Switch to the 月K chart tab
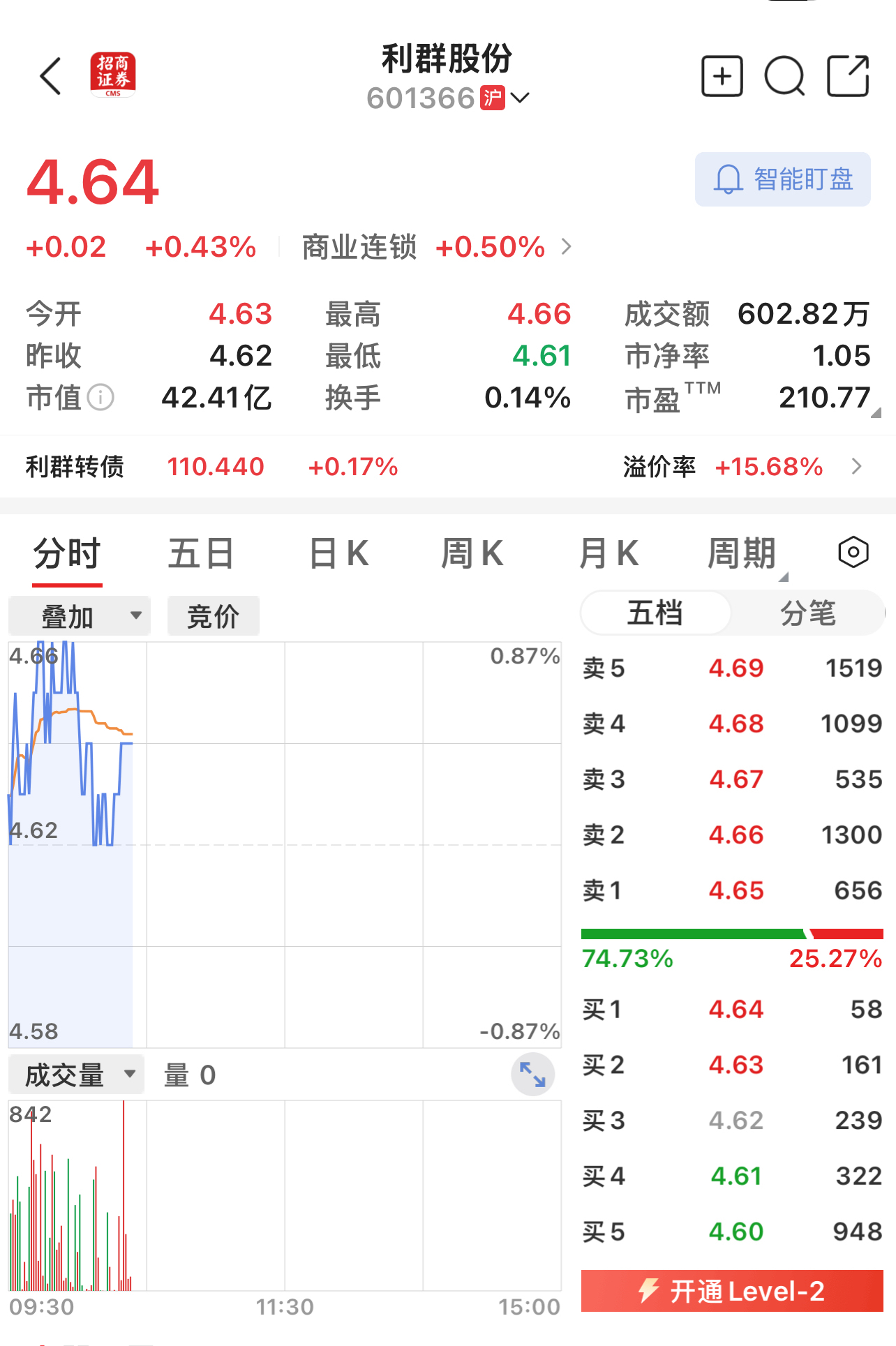Viewport: 896px width, 1346px height. pos(608,555)
